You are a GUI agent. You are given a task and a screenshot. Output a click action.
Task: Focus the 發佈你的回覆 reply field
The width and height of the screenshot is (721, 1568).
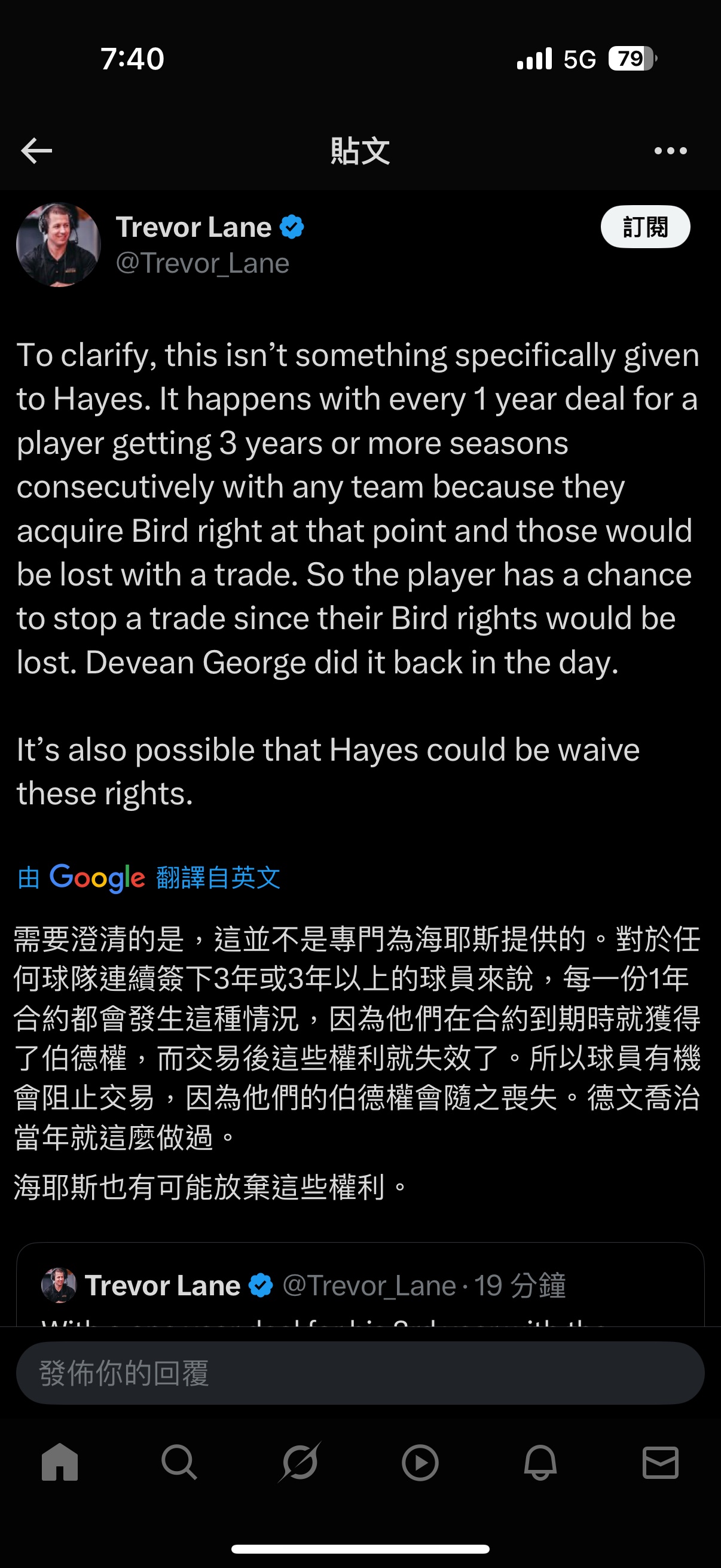[360, 1373]
